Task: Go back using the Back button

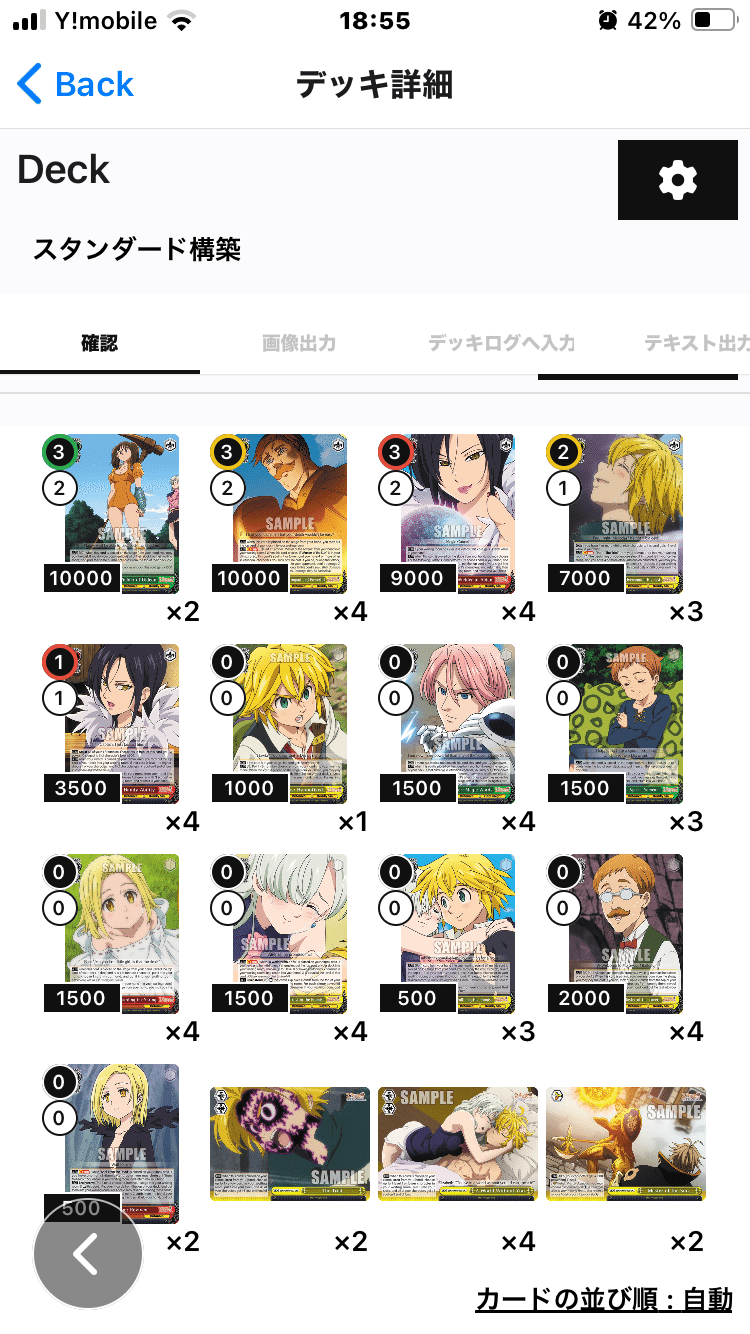Action: coord(76,85)
